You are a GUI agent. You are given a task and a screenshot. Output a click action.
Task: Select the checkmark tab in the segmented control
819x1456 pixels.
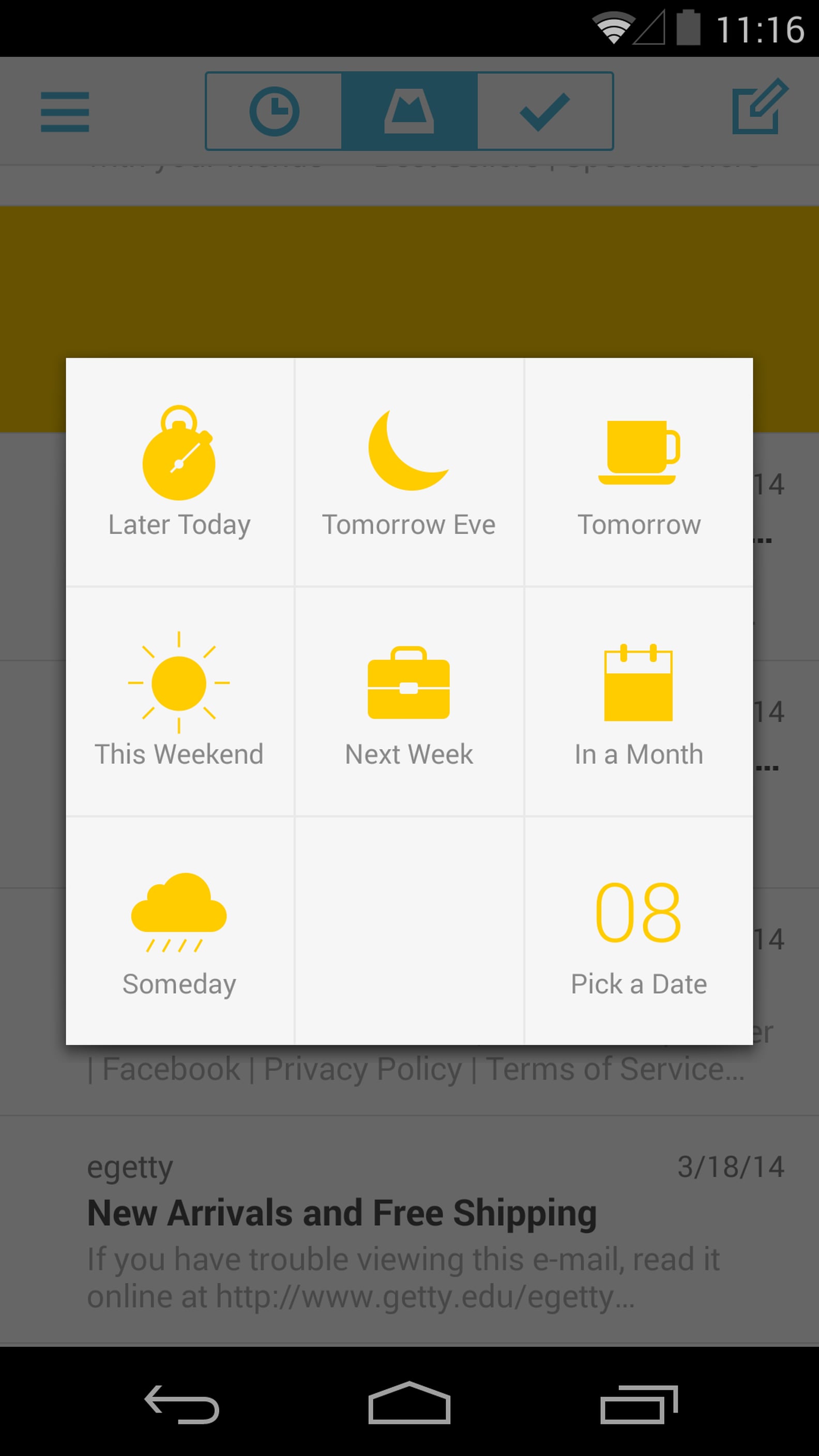(x=545, y=111)
